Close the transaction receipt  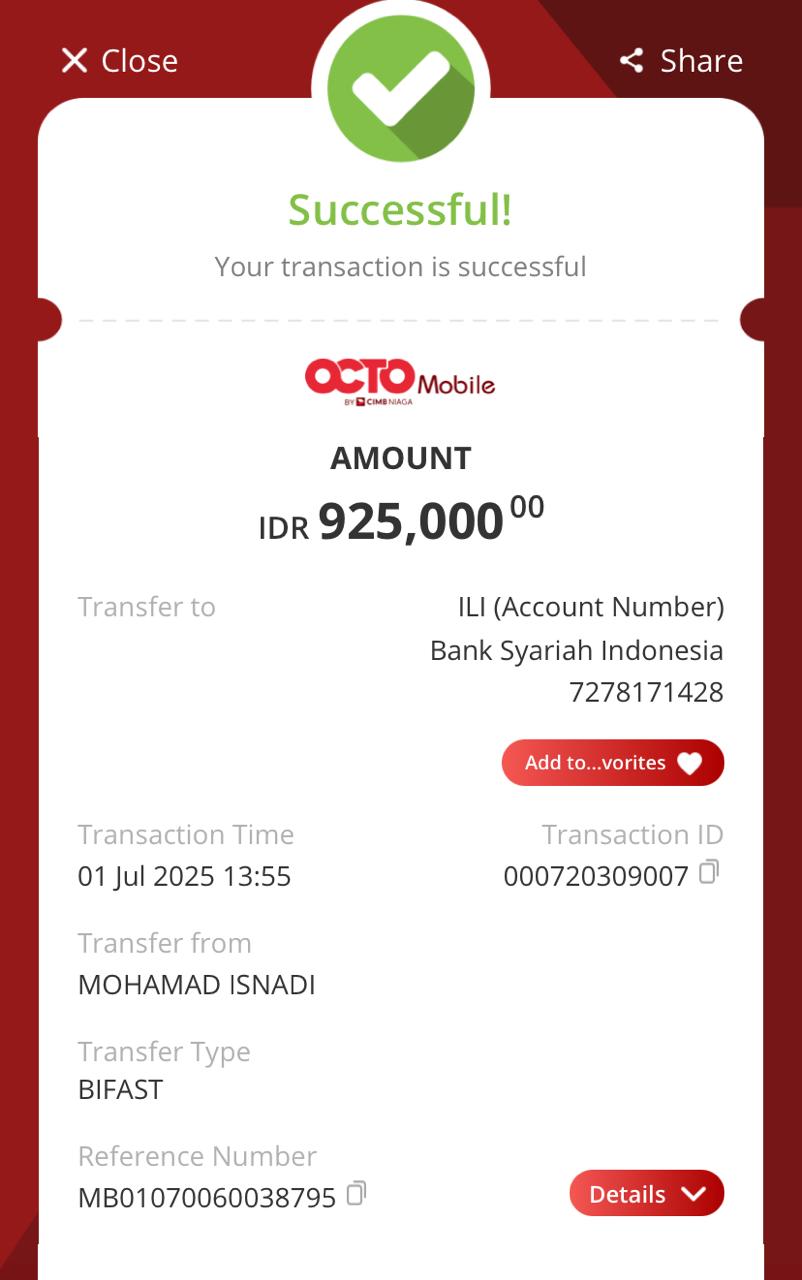[119, 61]
